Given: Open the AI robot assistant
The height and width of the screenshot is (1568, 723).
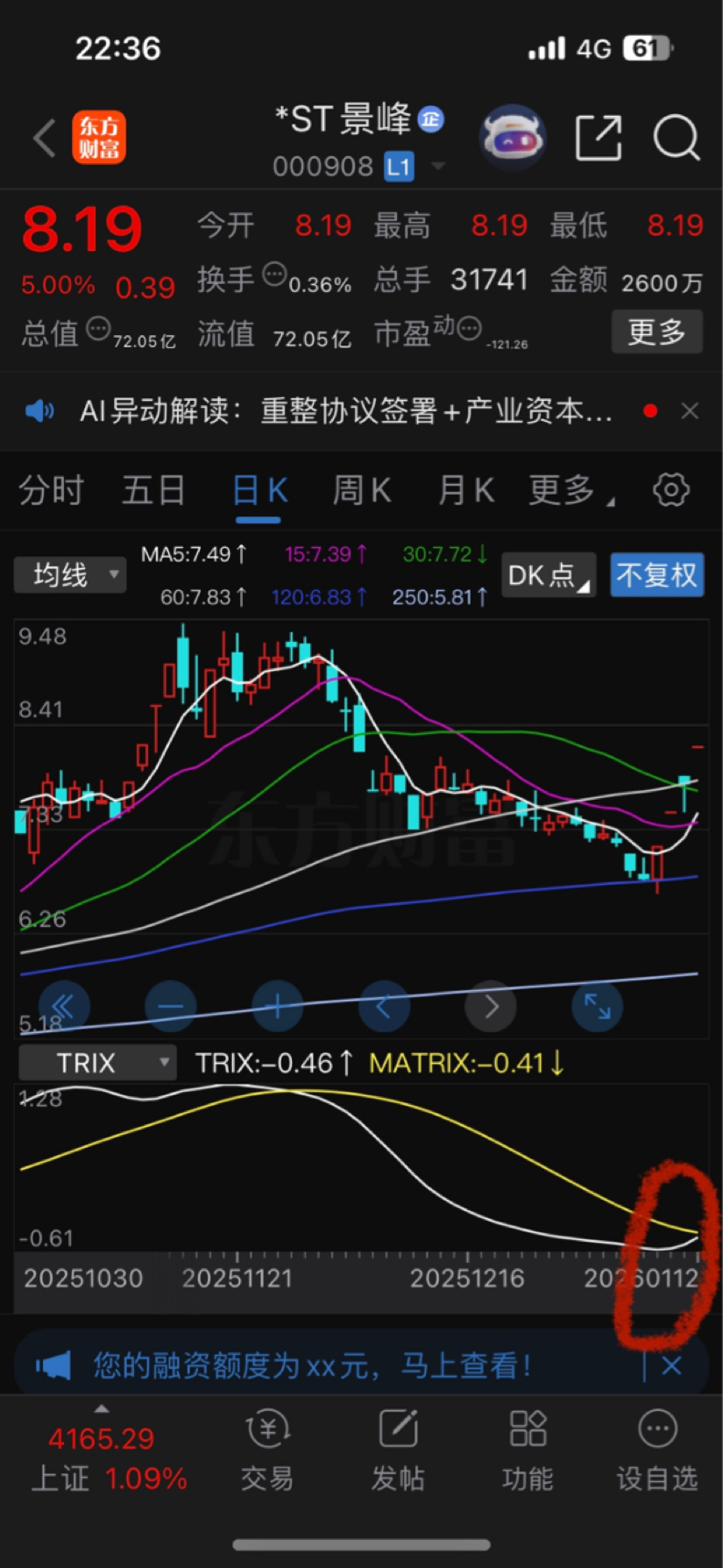Looking at the screenshot, I should click(513, 139).
